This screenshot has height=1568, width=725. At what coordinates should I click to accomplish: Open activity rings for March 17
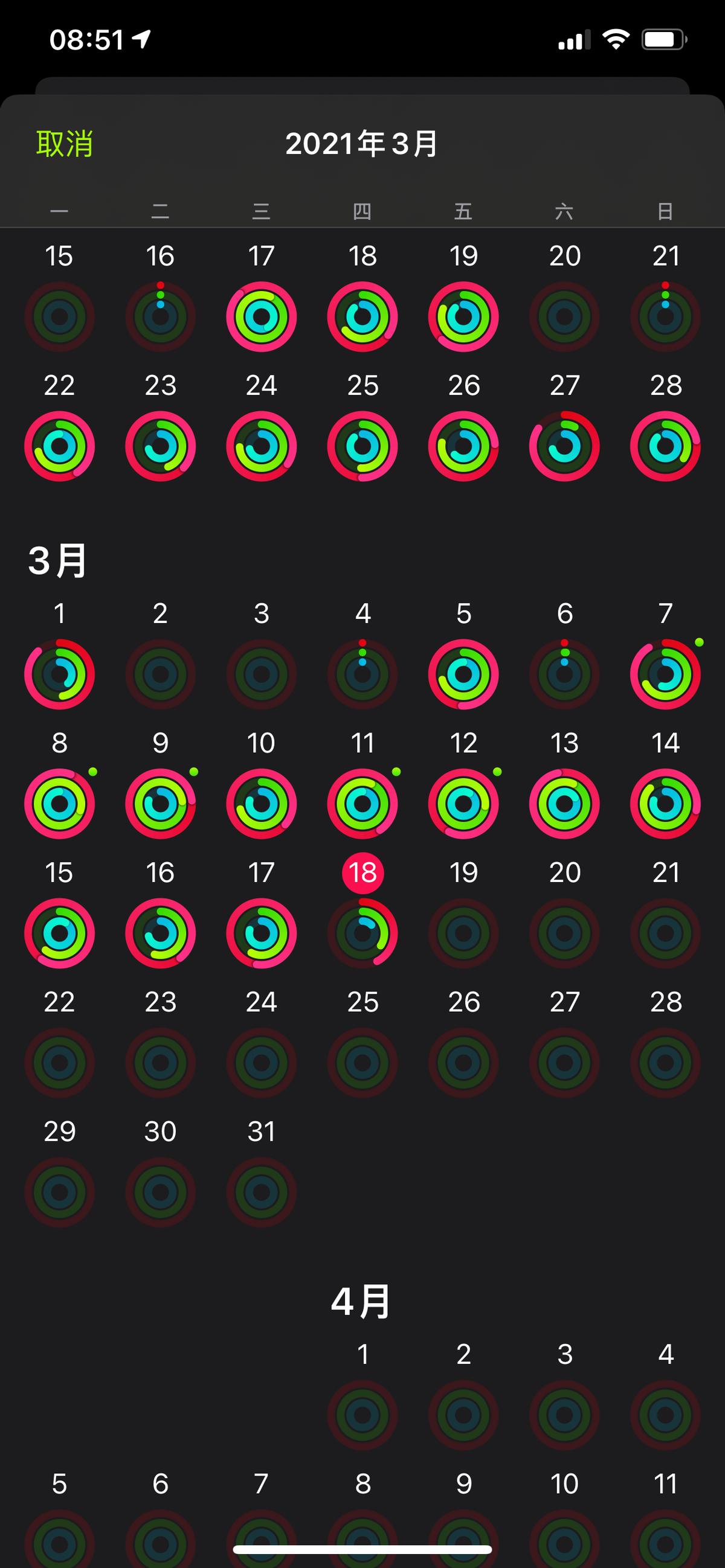tap(262, 315)
